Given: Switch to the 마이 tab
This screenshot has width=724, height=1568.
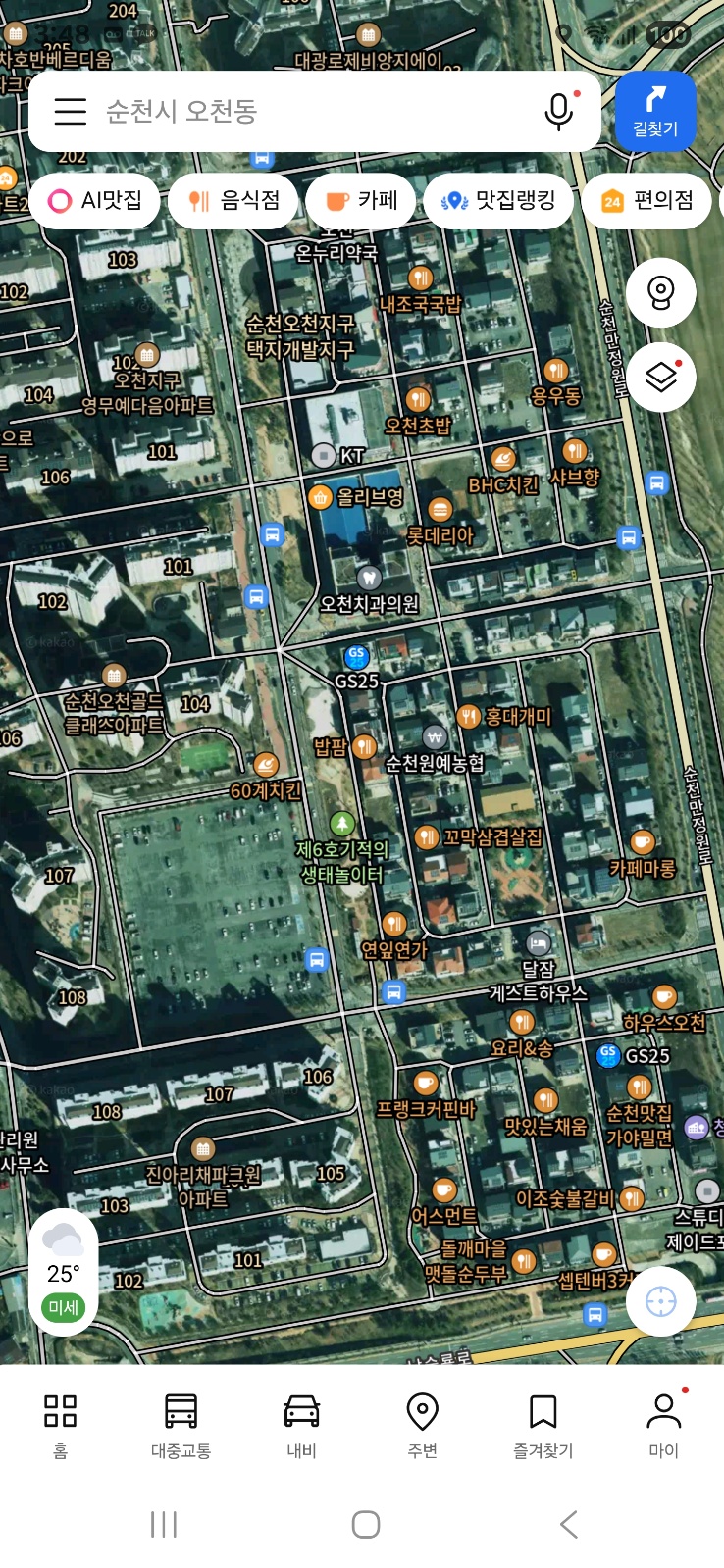Looking at the screenshot, I should click(663, 1424).
